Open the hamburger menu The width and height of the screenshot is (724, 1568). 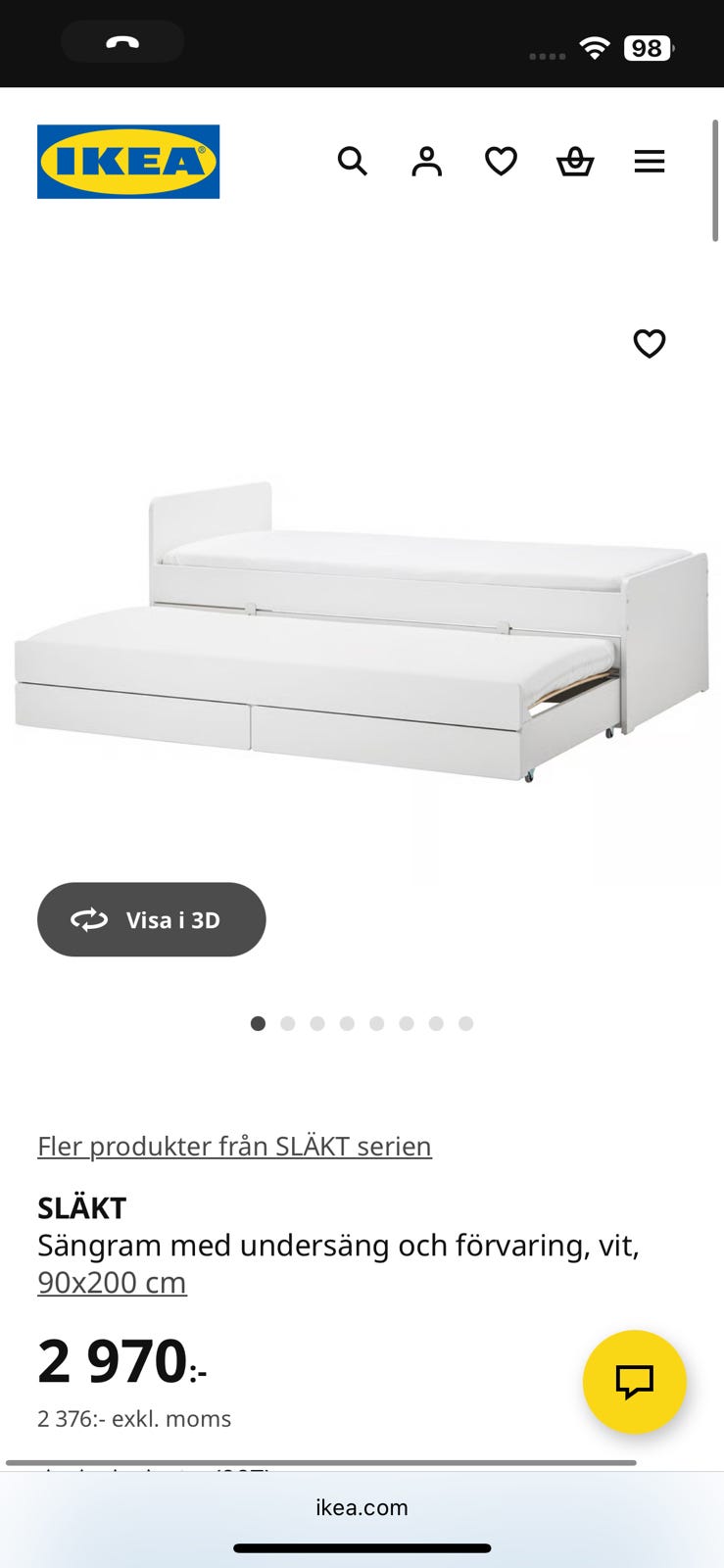coord(650,161)
